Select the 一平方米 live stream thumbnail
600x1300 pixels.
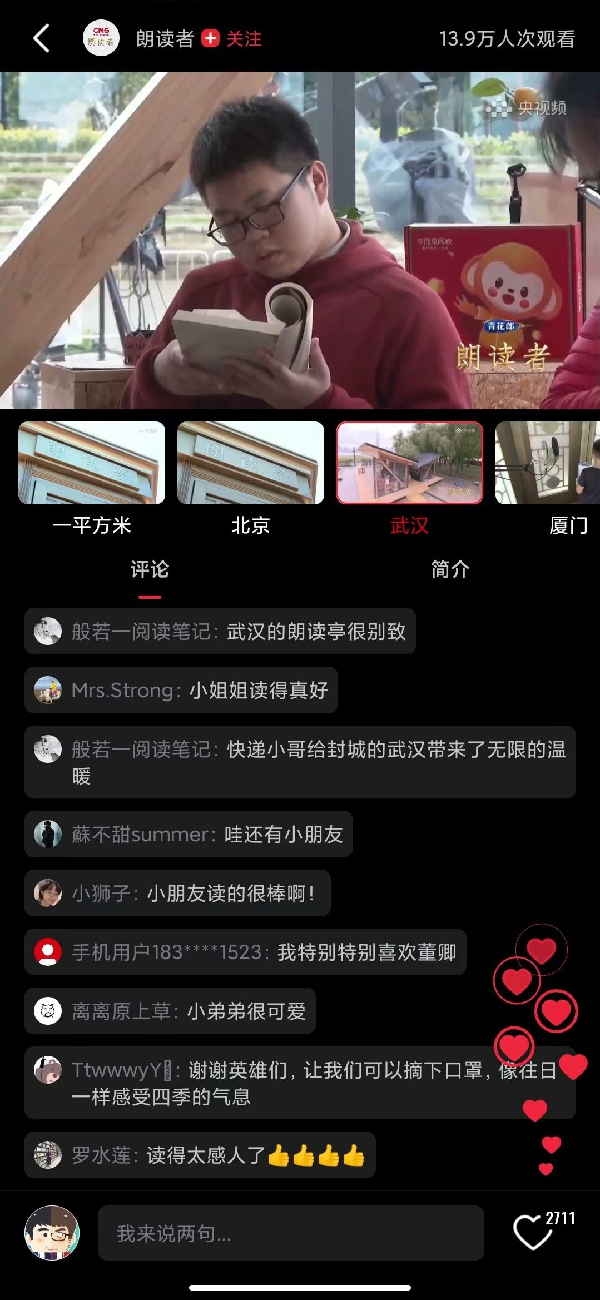tap(91, 462)
